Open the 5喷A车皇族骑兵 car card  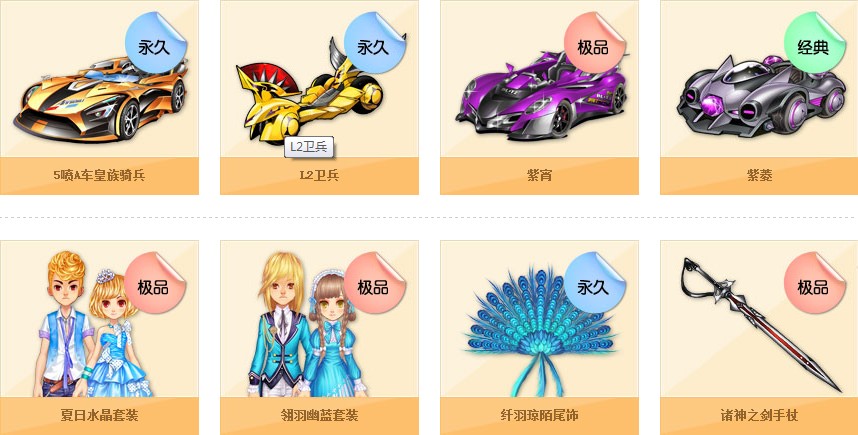tap(99, 97)
